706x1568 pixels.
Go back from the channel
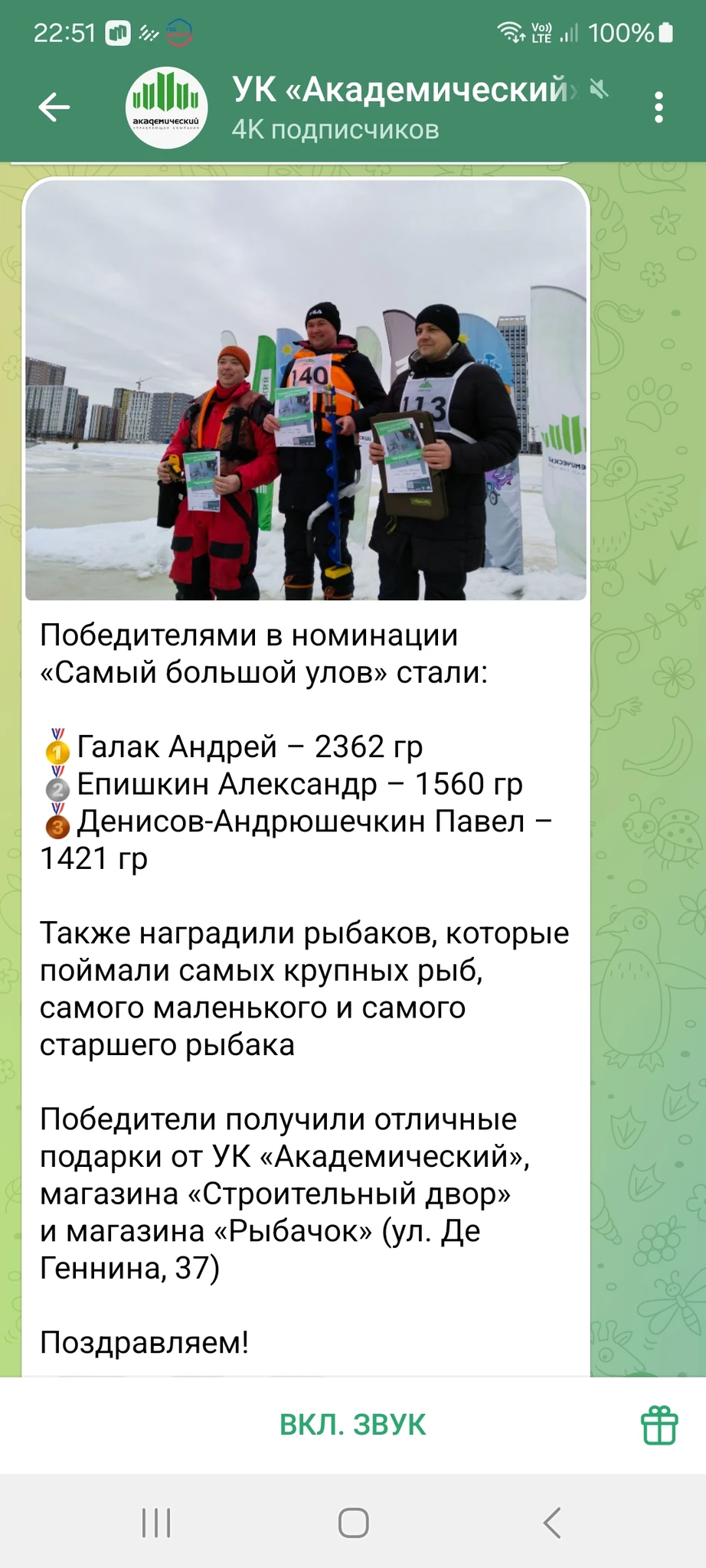[x=54, y=107]
